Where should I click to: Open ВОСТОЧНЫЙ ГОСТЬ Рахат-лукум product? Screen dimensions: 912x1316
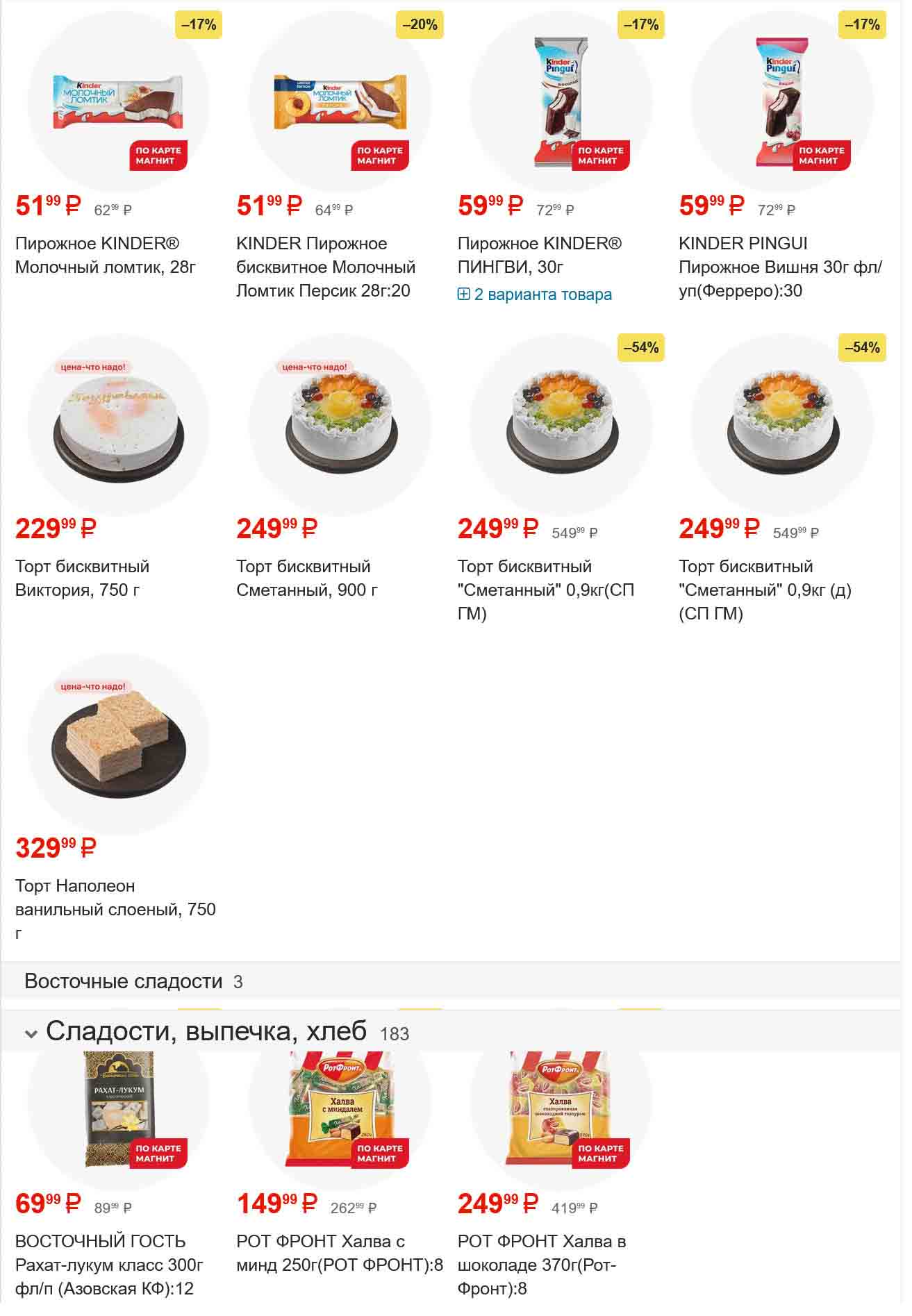109,1264
